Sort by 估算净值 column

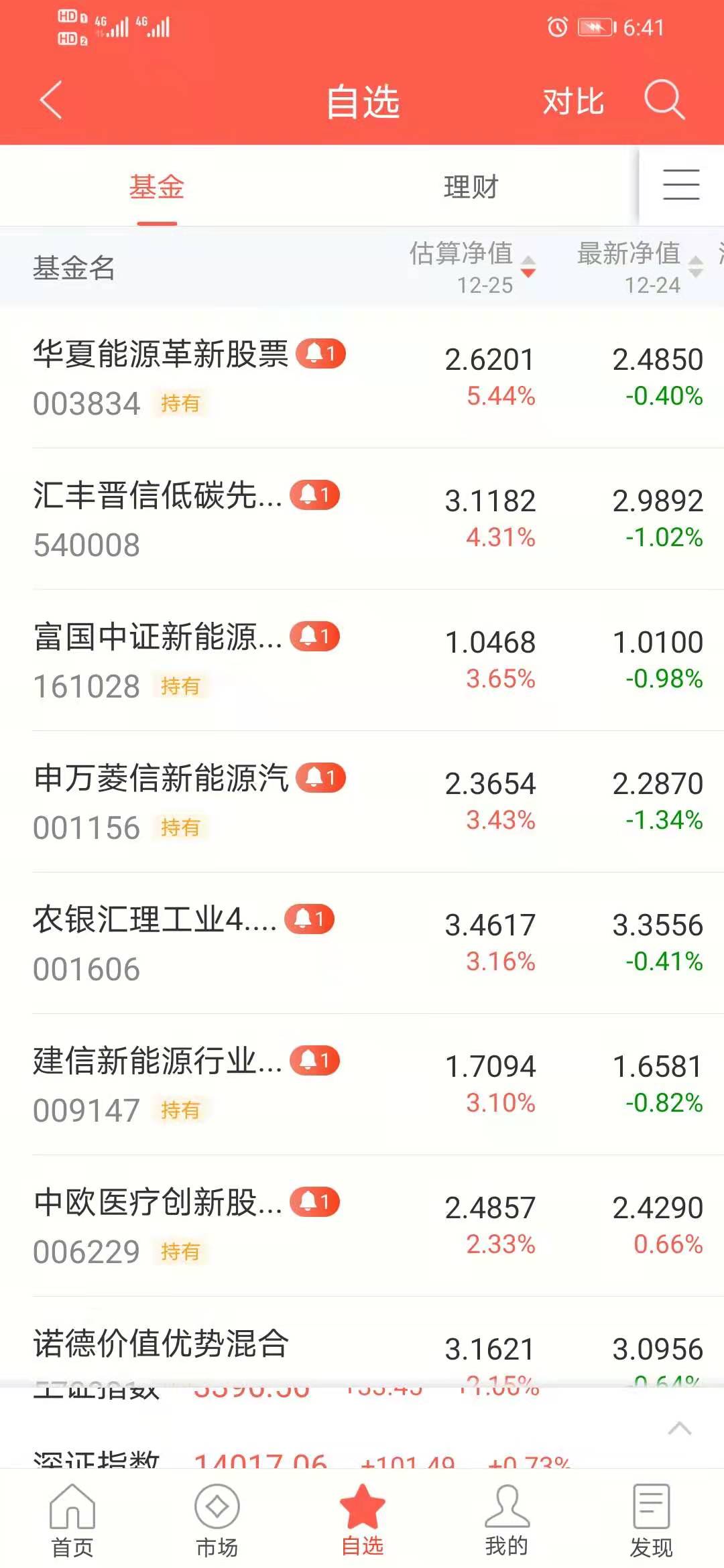(473, 267)
